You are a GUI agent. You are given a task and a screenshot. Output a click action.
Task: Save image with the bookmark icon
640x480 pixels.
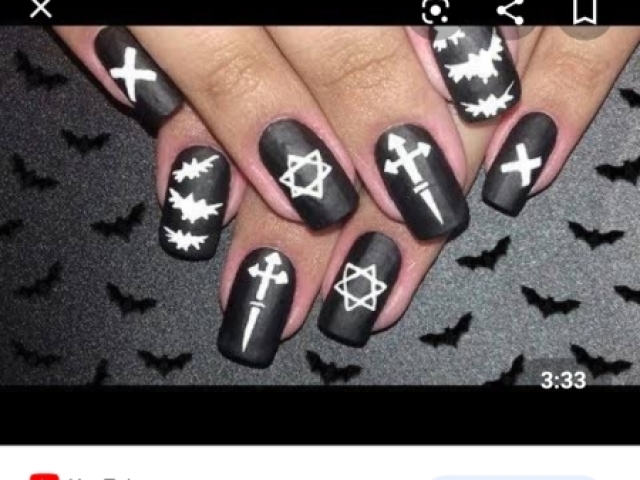[x=584, y=10]
